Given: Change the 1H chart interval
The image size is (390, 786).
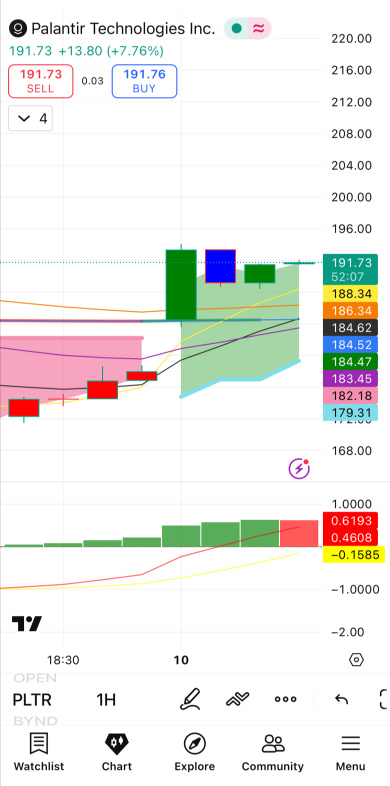Looking at the screenshot, I should [106, 699].
